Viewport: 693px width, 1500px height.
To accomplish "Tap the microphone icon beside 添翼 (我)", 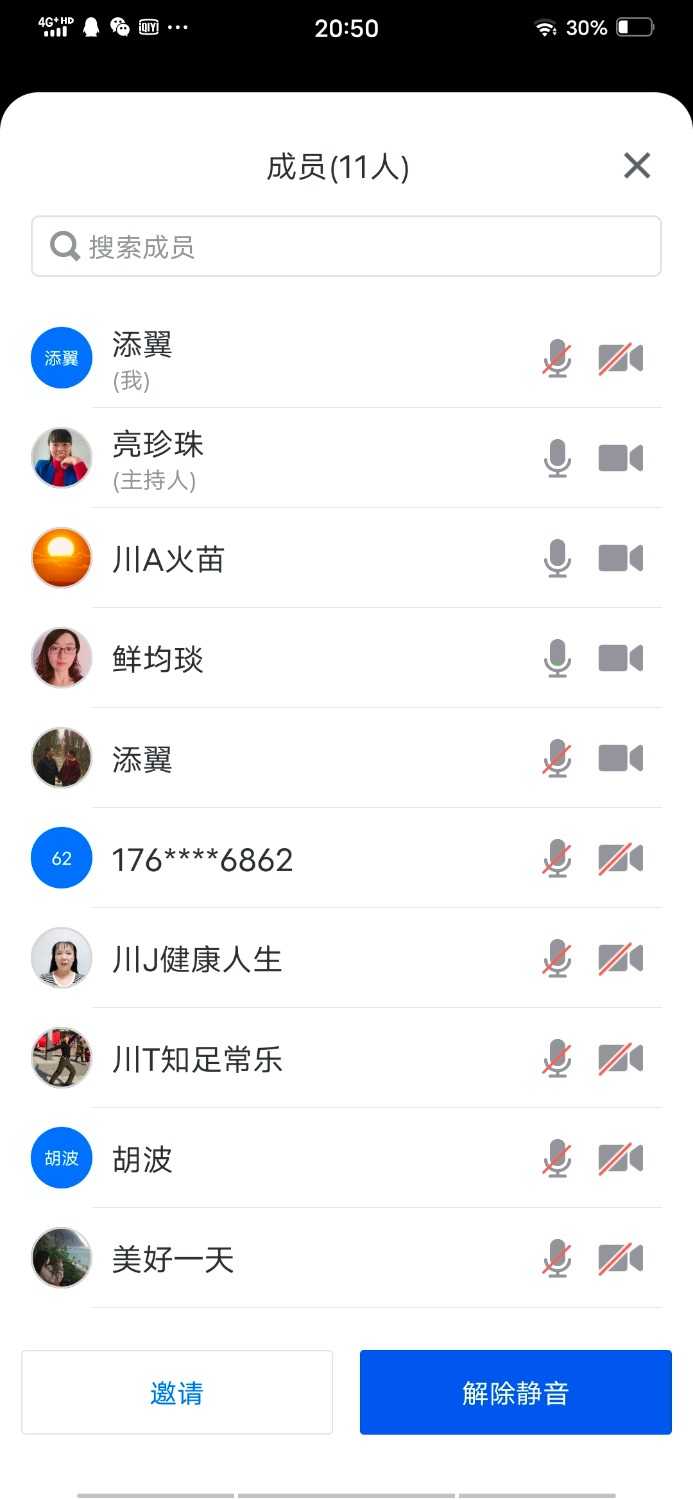I will [x=557, y=358].
